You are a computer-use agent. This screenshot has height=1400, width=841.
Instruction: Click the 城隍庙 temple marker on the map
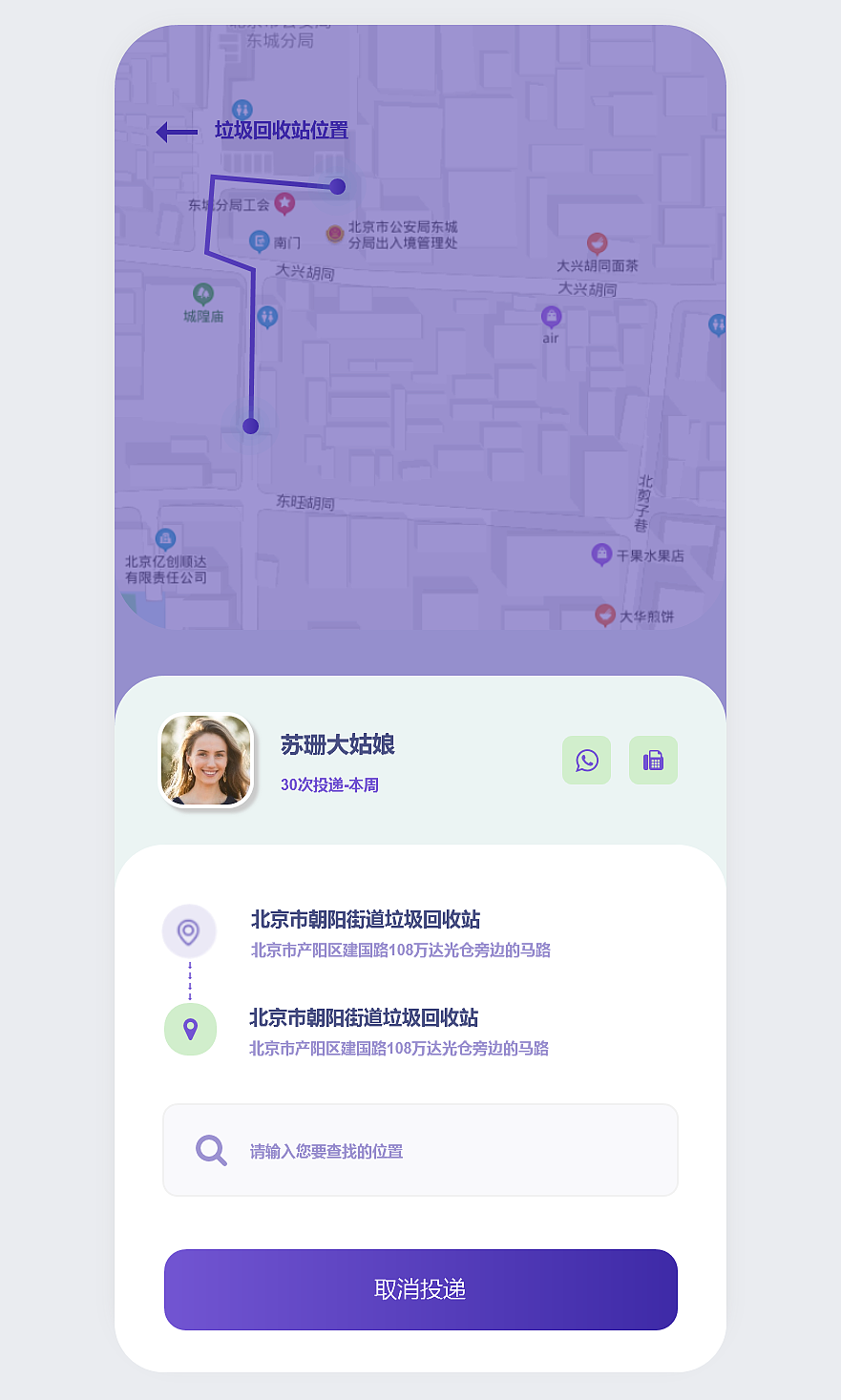[203, 293]
